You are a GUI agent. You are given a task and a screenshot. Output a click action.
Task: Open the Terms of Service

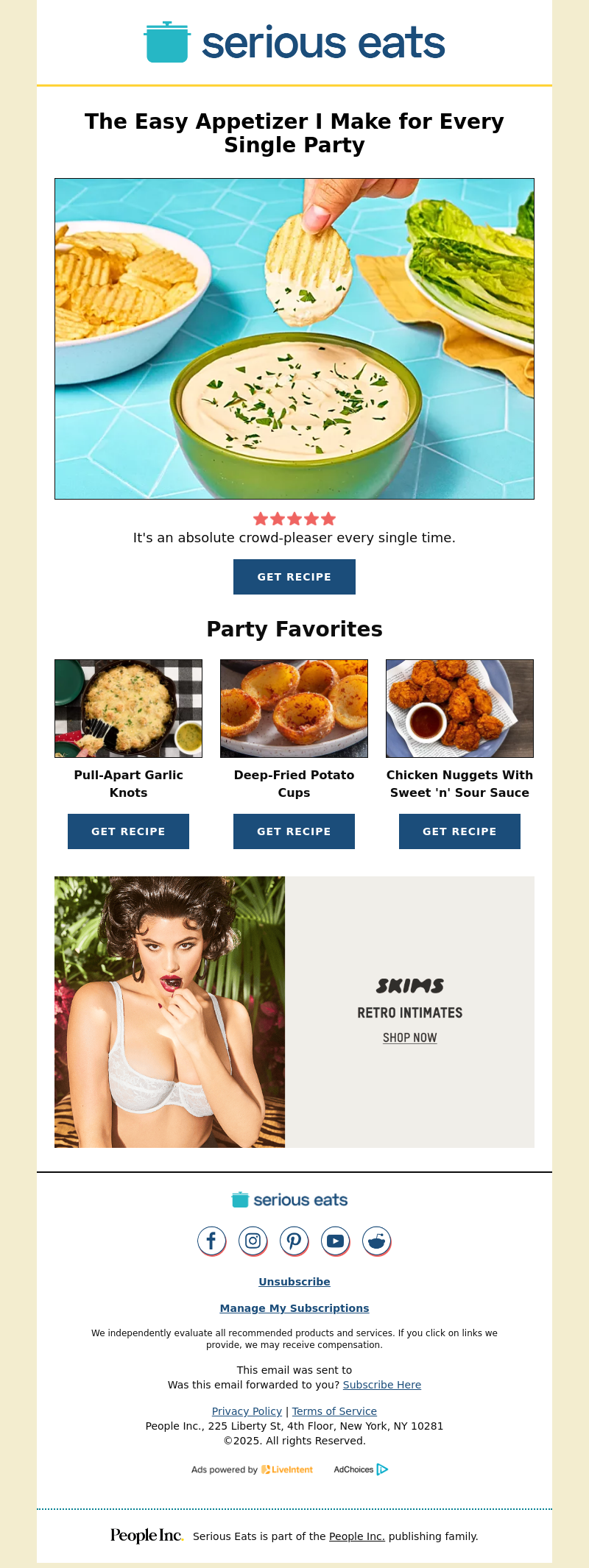pyautogui.click(x=334, y=1411)
